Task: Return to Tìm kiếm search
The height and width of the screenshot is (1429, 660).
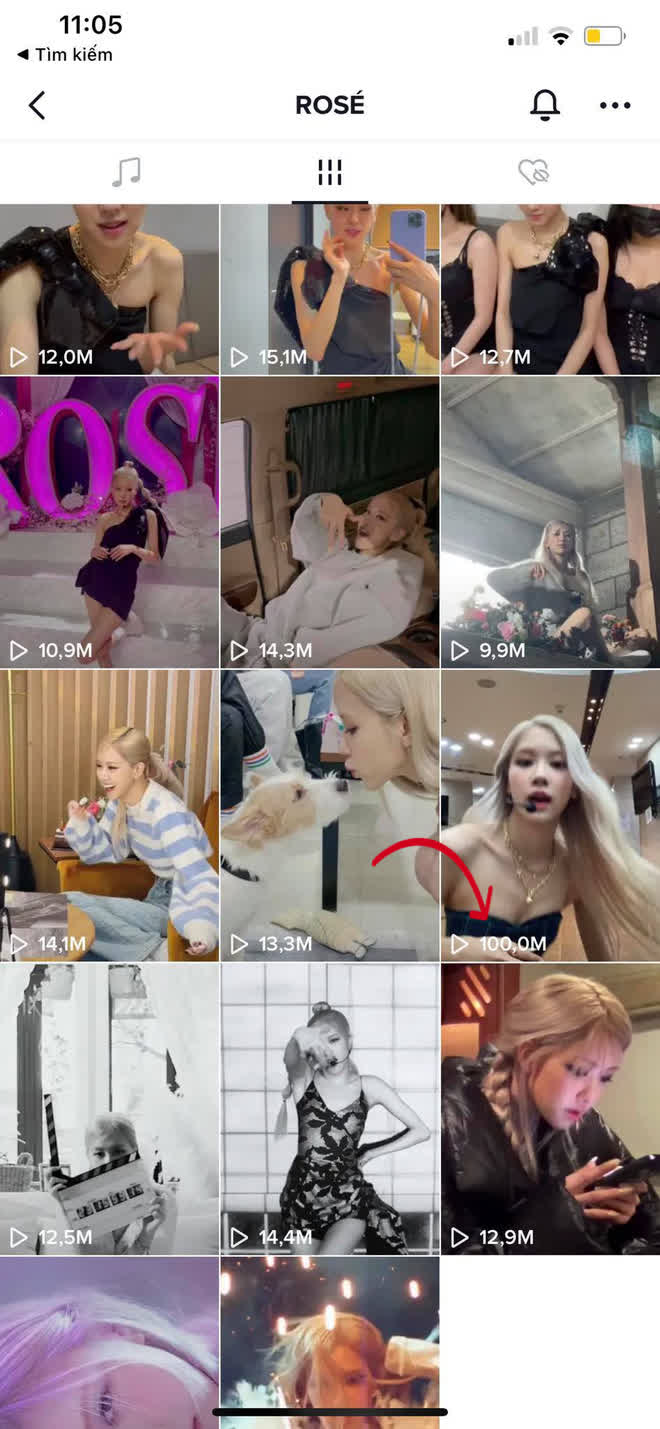Action: click(x=65, y=54)
